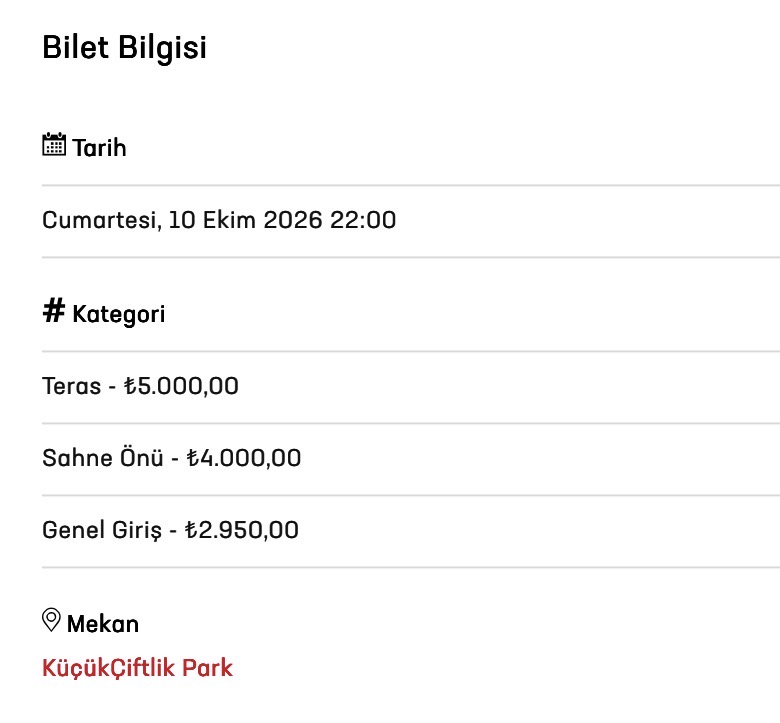Open the KüçükÇiftlik Park venue link
This screenshot has width=780, height=723.
pyautogui.click(x=137, y=668)
